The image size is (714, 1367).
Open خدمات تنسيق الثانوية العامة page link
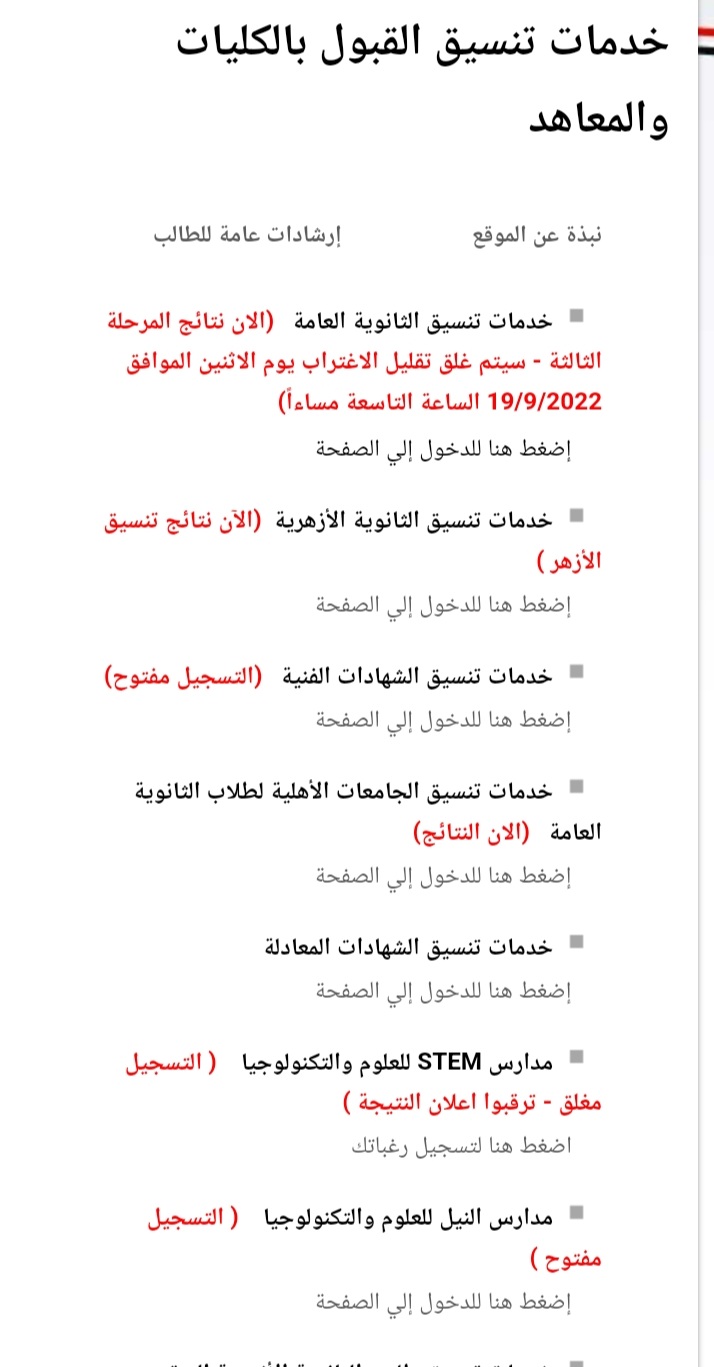point(443,448)
